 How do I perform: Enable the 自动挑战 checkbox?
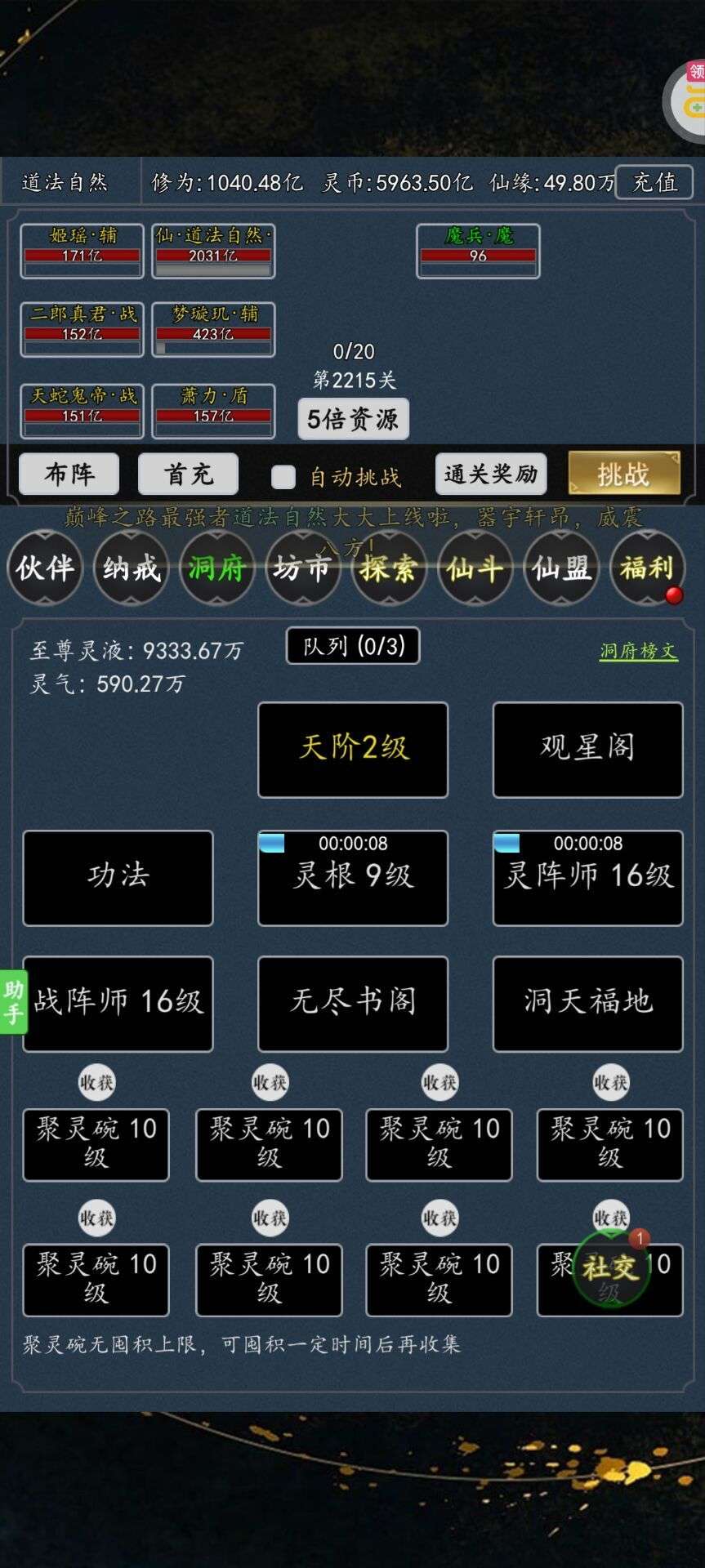click(283, 477)
